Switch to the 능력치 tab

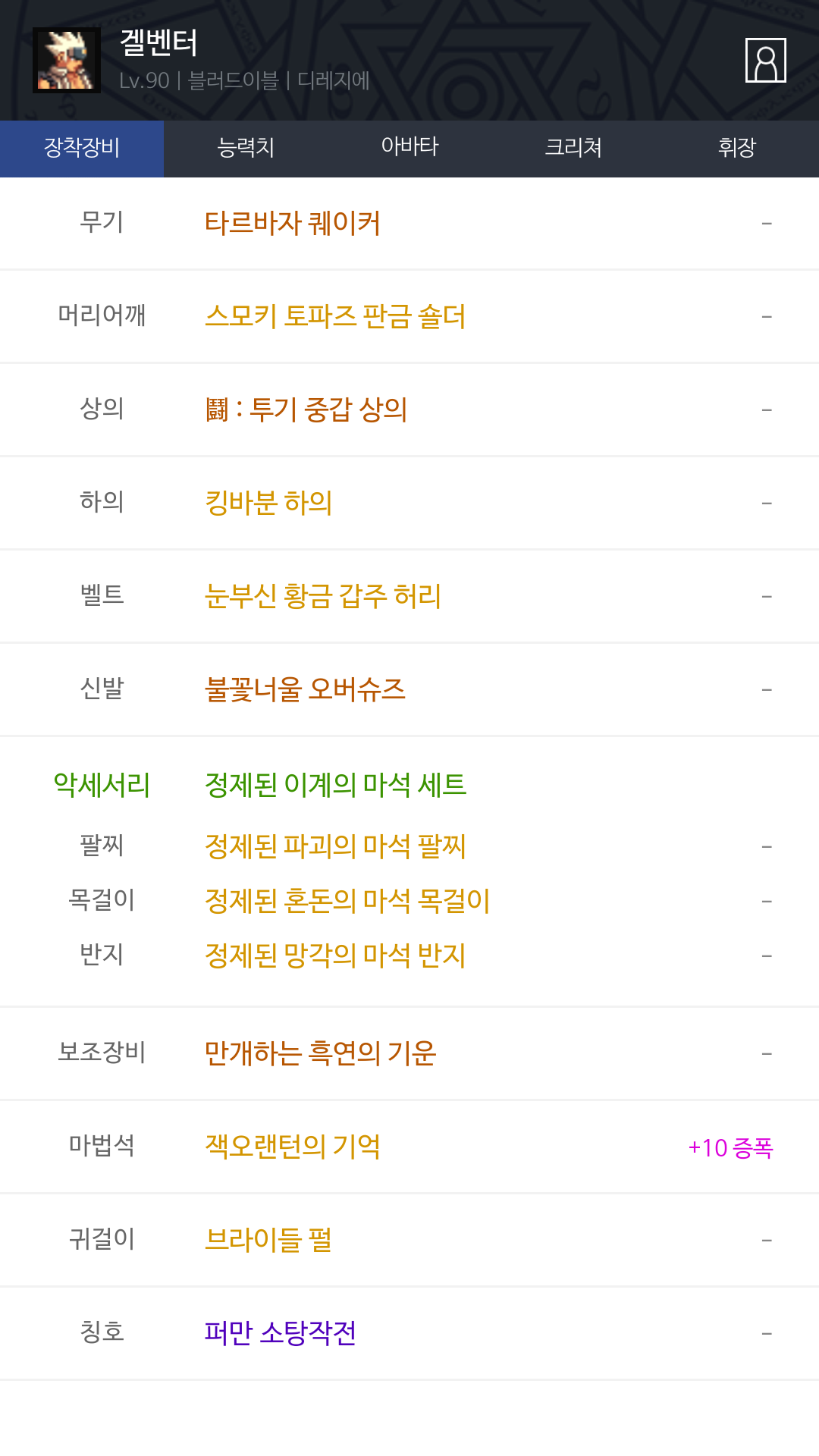pyautogui.click(x=246, y=149)
